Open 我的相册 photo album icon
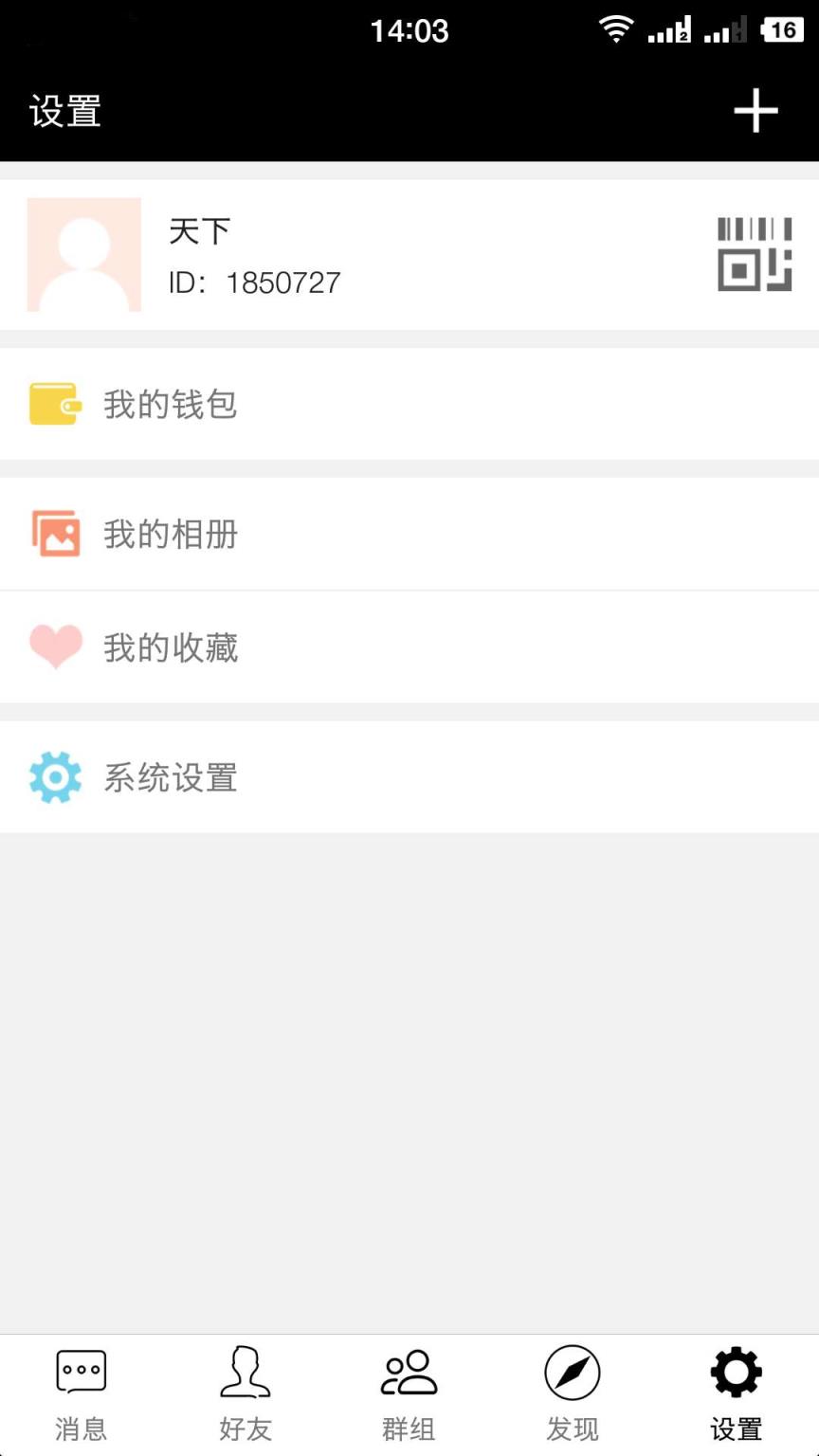 (55, 533)
